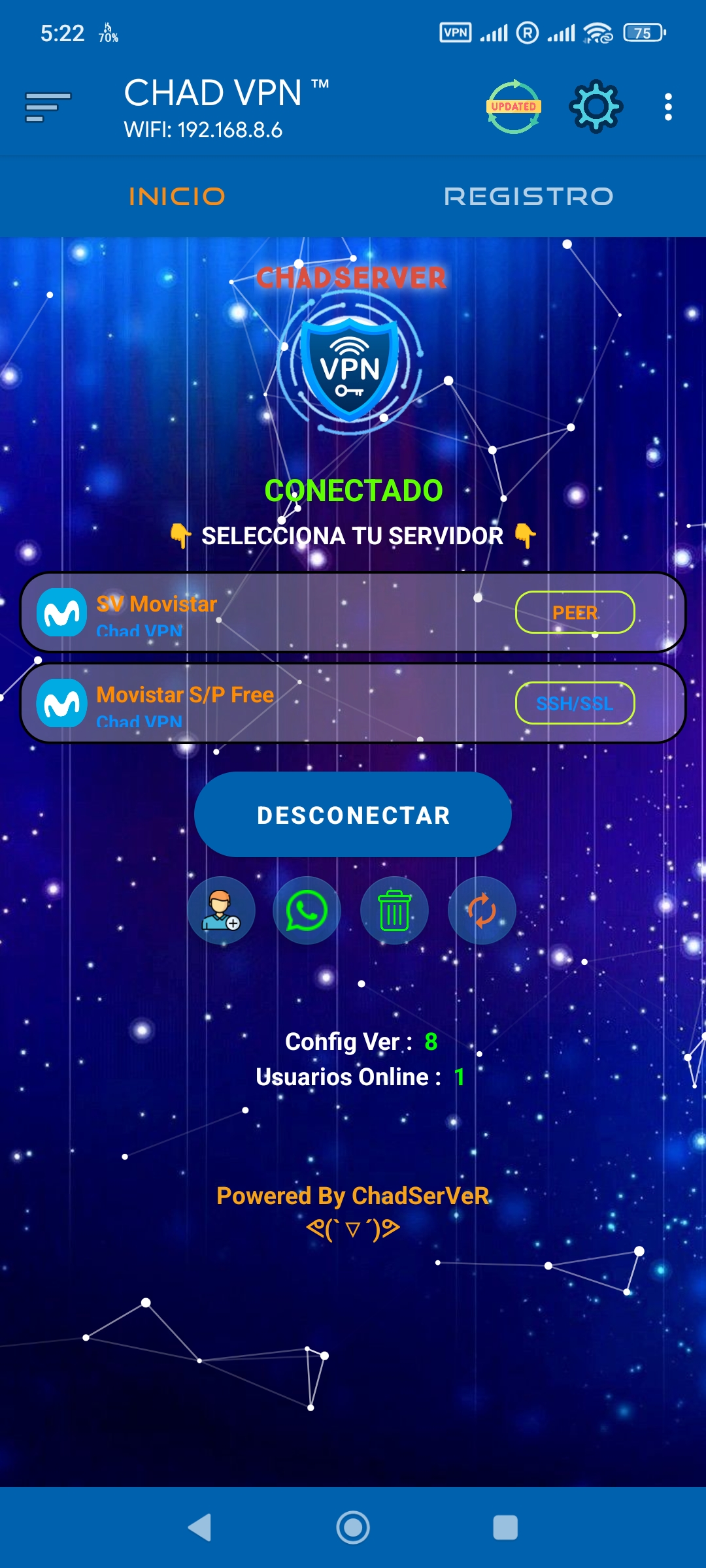The height and width of the screenshot is (1568, 706).
Task: Tap the PEER mode button
Action: 575,613
